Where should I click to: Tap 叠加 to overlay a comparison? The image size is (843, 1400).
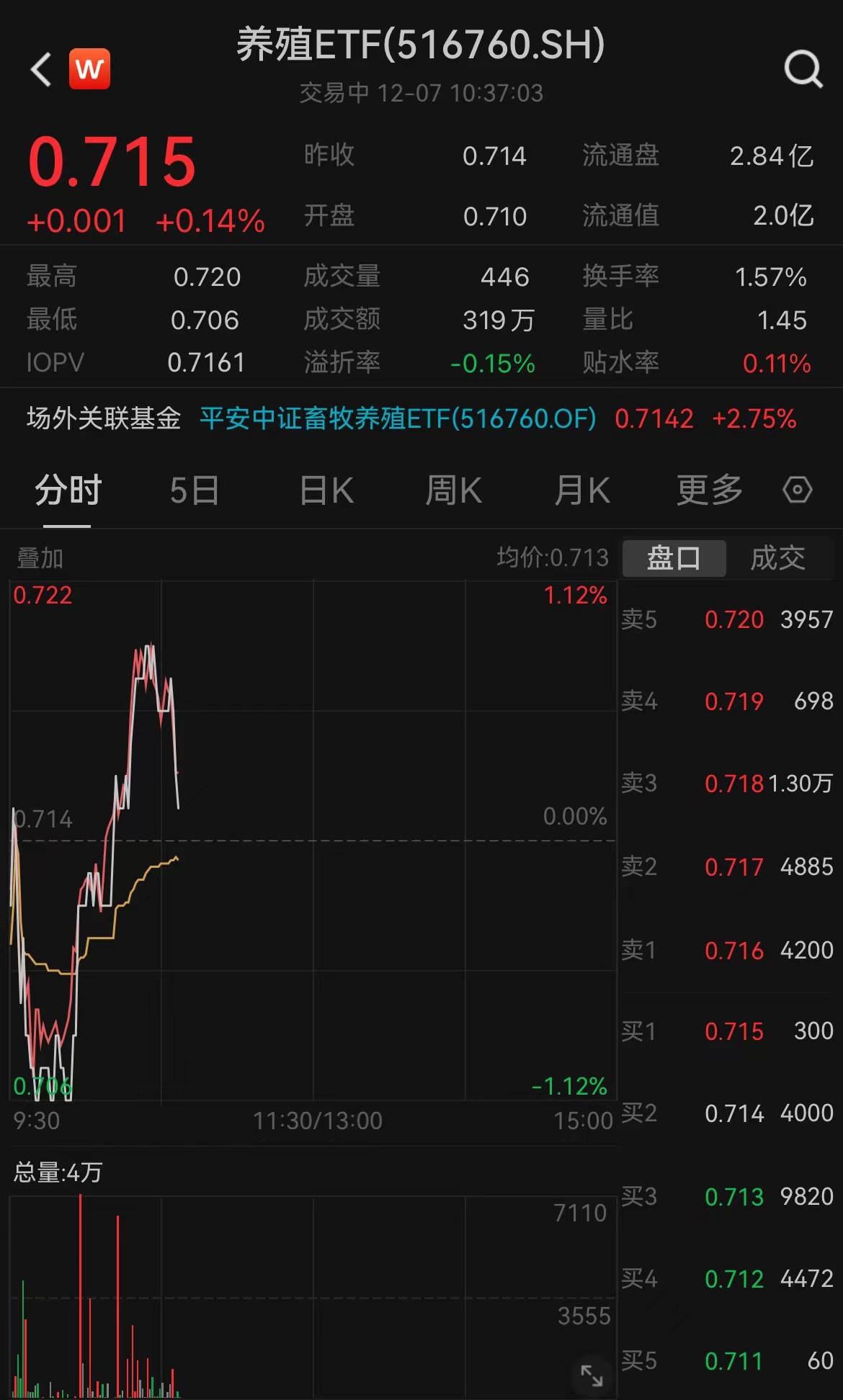coord(40,558)
